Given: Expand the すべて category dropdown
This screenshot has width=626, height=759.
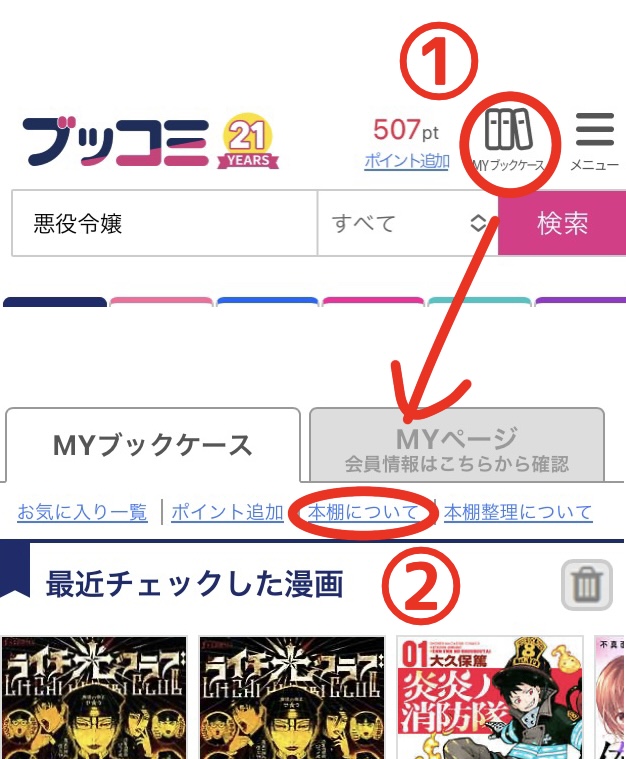Looking at the screenshot, I should click(407, 223).
